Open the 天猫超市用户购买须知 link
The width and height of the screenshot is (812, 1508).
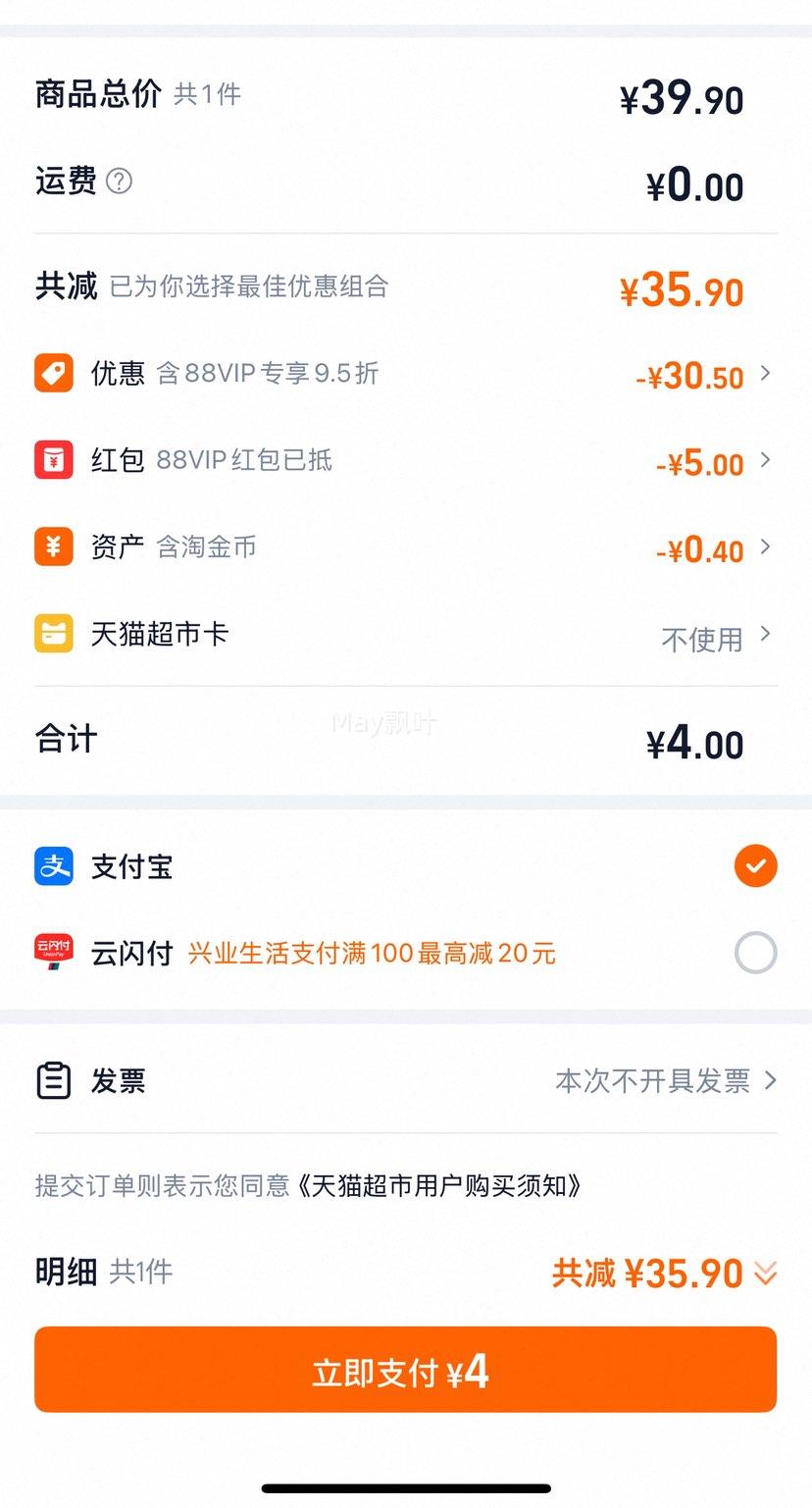click(438, 1185)
